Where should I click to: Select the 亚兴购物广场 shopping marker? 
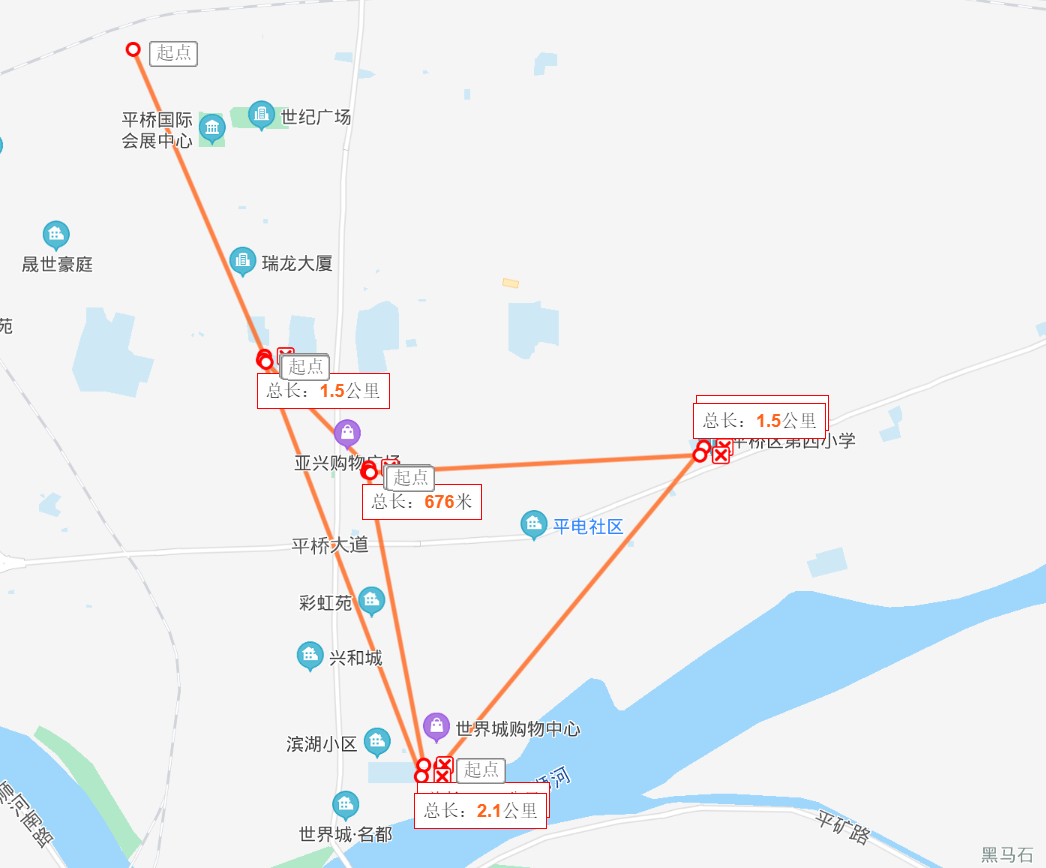pos(347,433)
